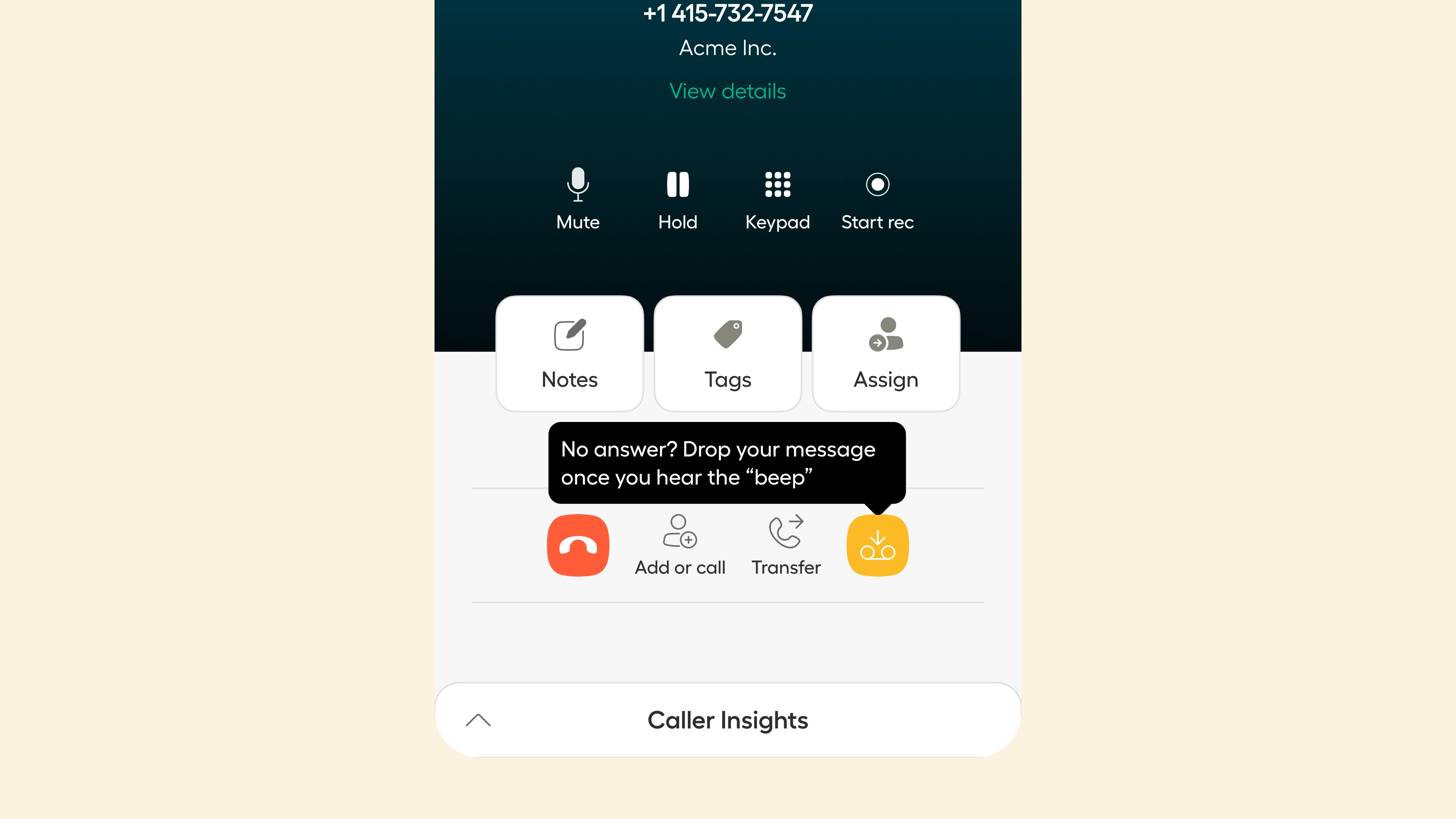The image size is (1456, 819).
Task: Drop a voicemail message
Action: (x=877, y=546)
